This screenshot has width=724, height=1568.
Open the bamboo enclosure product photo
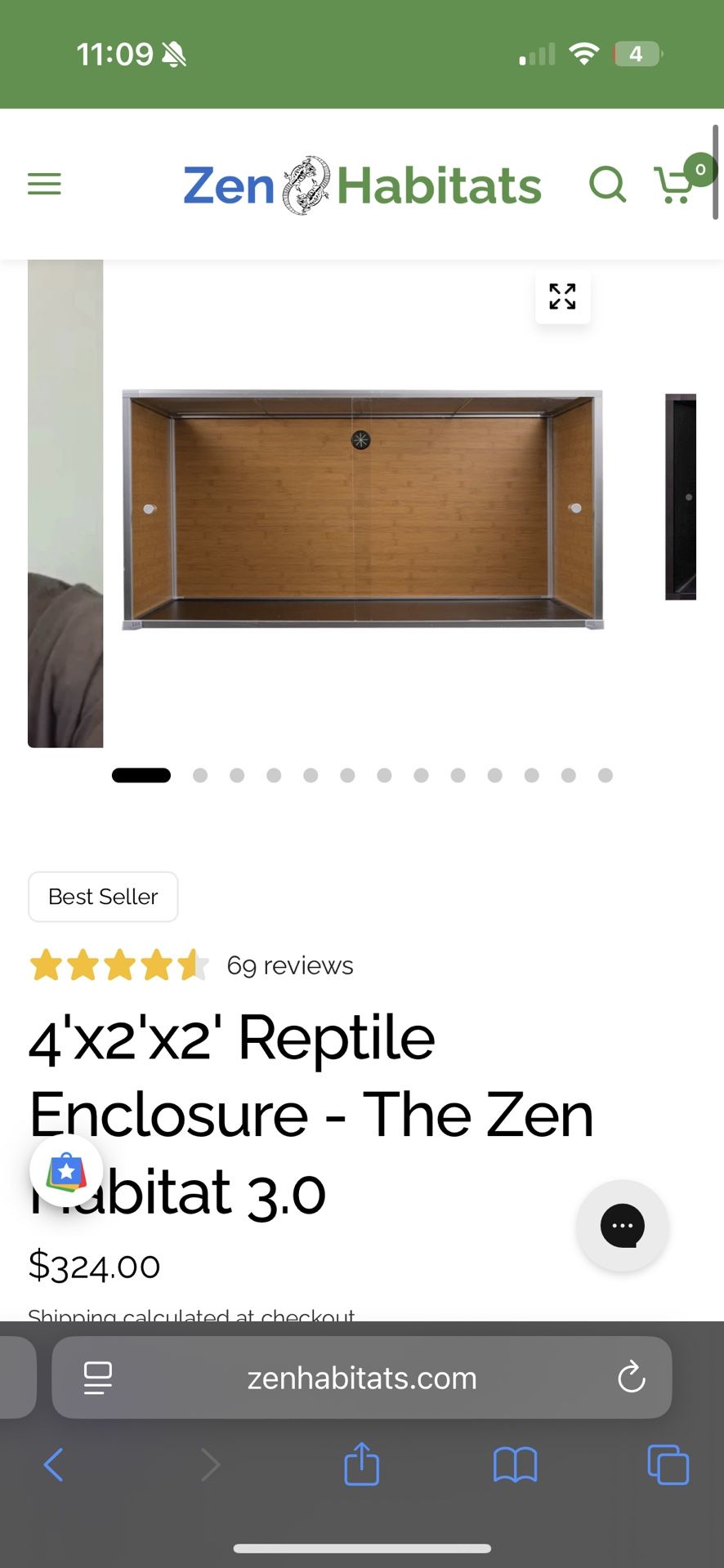pyautogui.click(x=362, y=510)
